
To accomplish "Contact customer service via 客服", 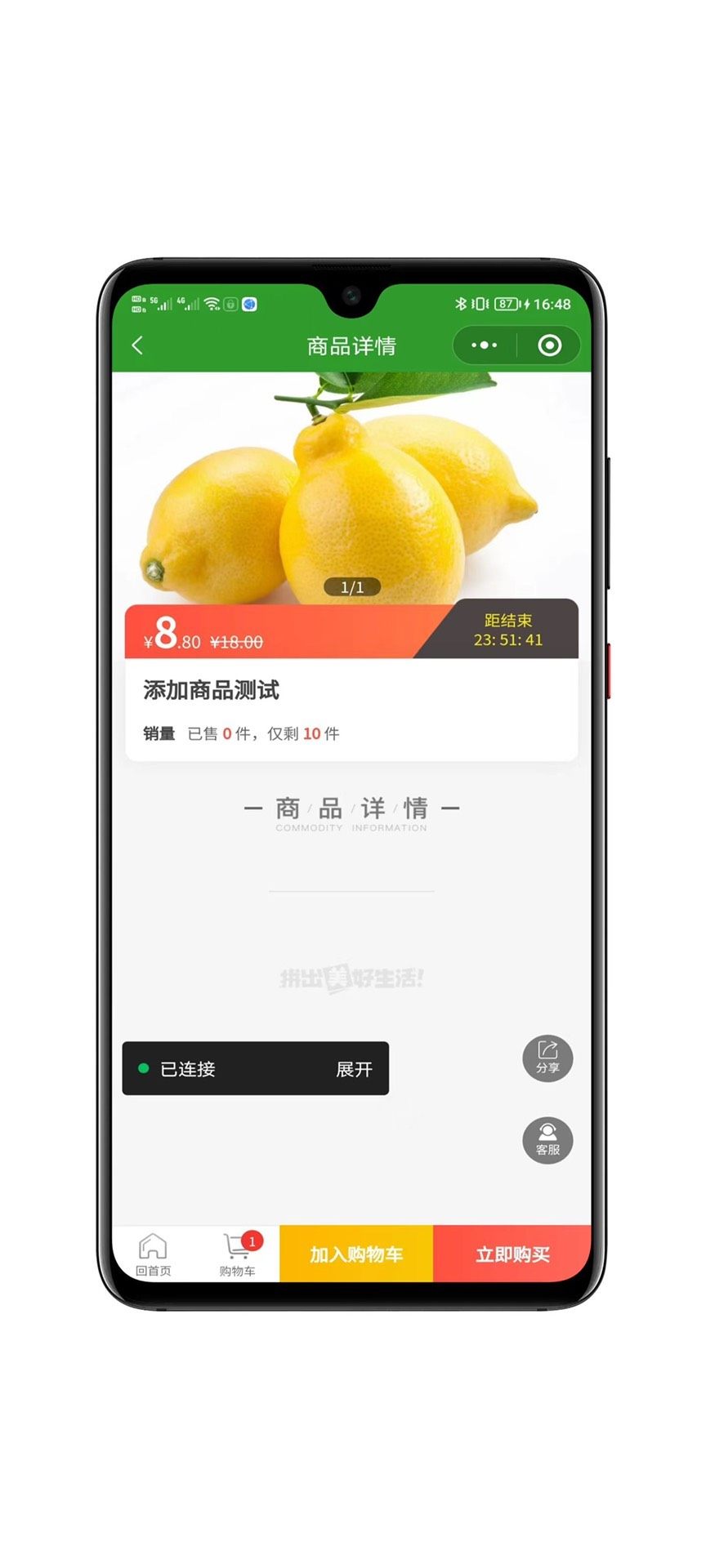I will pyautogui.click(x=547, y=1140).
